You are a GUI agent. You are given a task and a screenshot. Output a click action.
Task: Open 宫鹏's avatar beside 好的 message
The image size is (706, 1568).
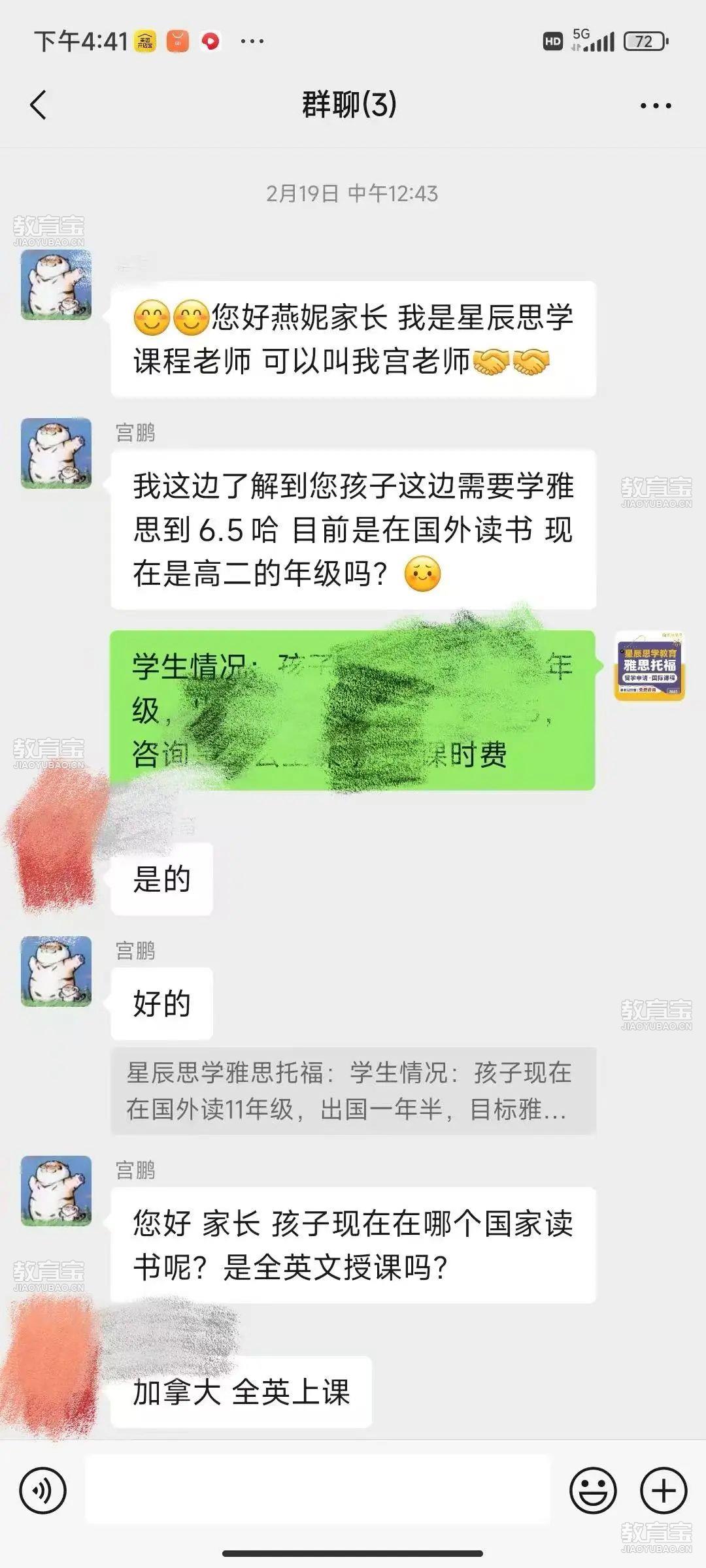(56, 971)
